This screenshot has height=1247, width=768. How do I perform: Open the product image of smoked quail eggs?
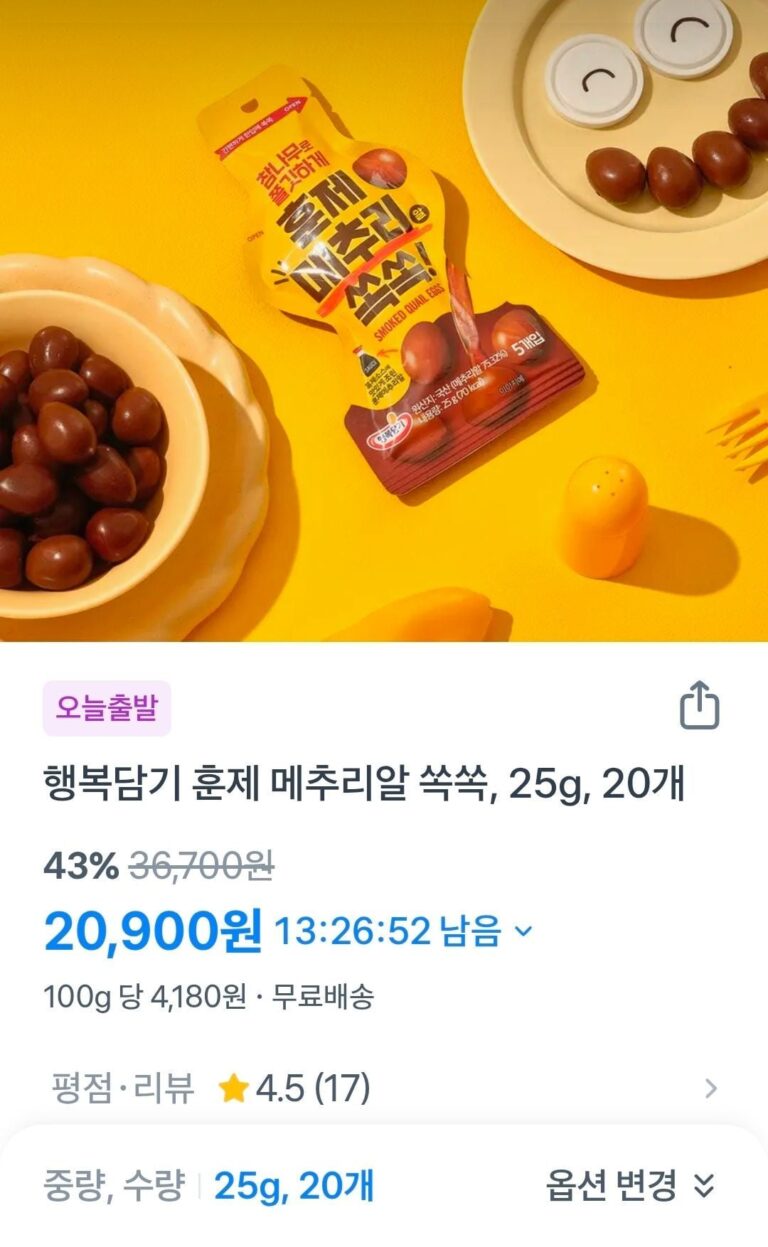(384, 320)
